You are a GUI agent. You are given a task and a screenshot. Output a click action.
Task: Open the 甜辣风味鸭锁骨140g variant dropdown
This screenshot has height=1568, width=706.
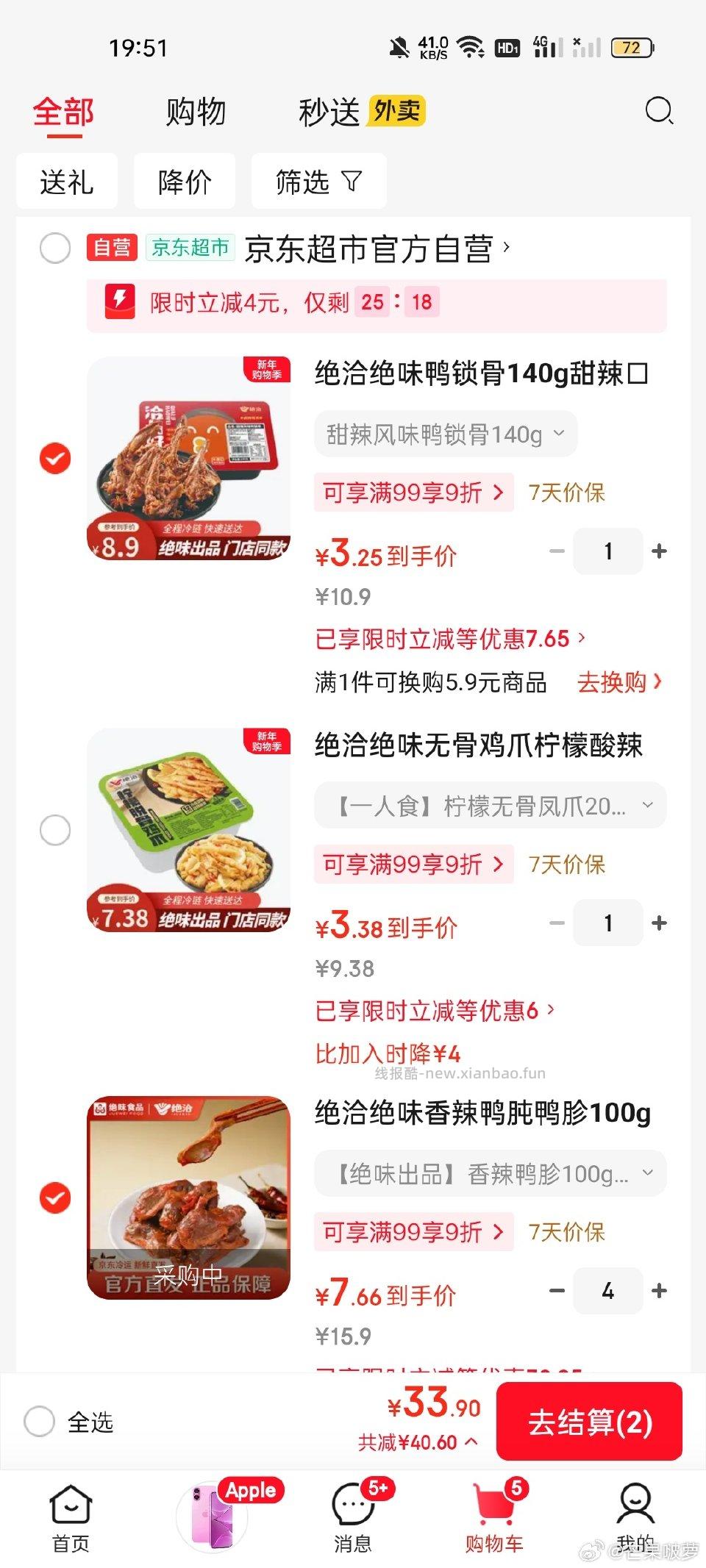(444, 434)
